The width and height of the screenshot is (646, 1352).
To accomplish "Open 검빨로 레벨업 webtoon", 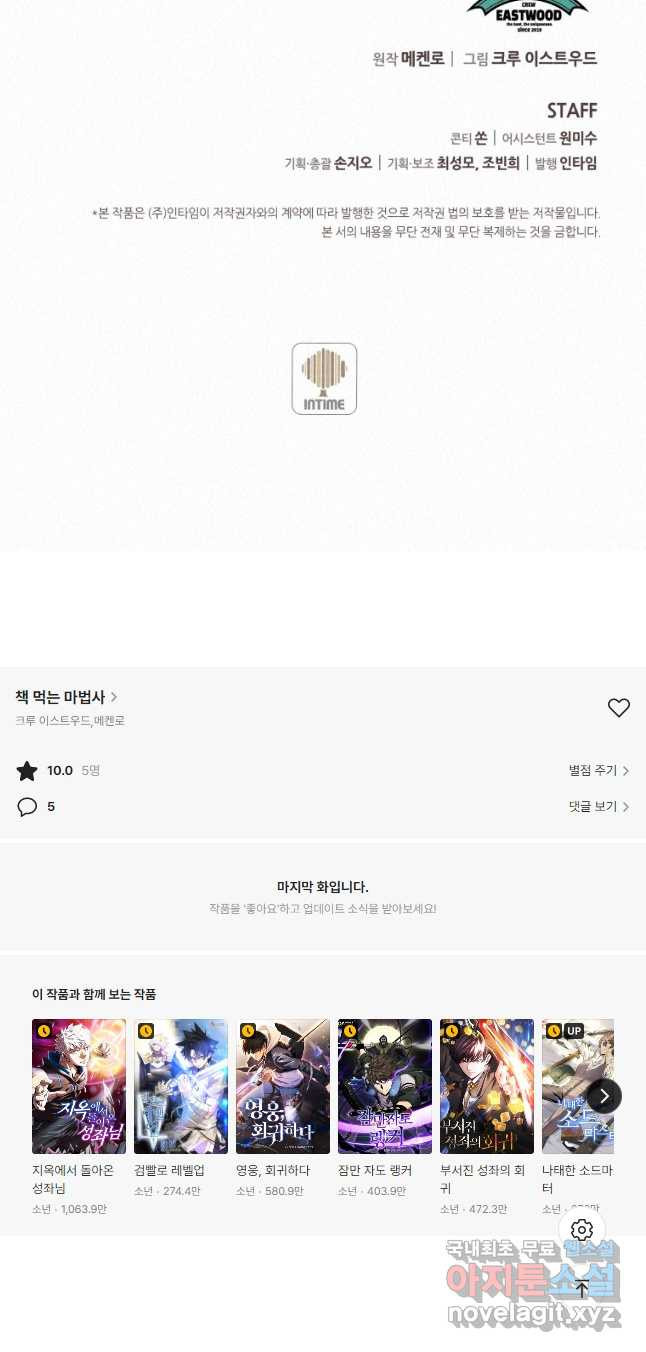I will (181, 1086).
